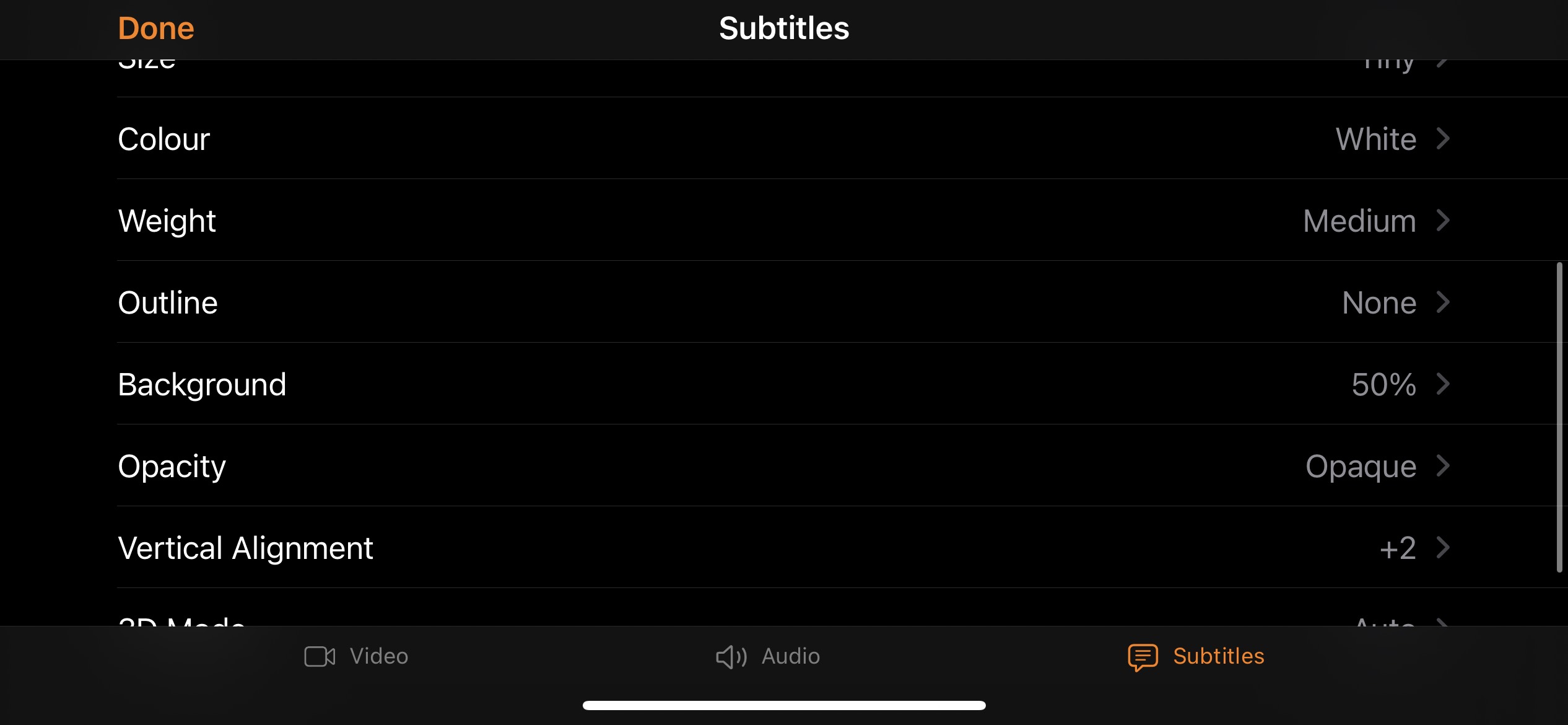Open the Outline setting
The width and height of the screenshot is (1568, 725).
pyautogui.click(x=784, y=302)
